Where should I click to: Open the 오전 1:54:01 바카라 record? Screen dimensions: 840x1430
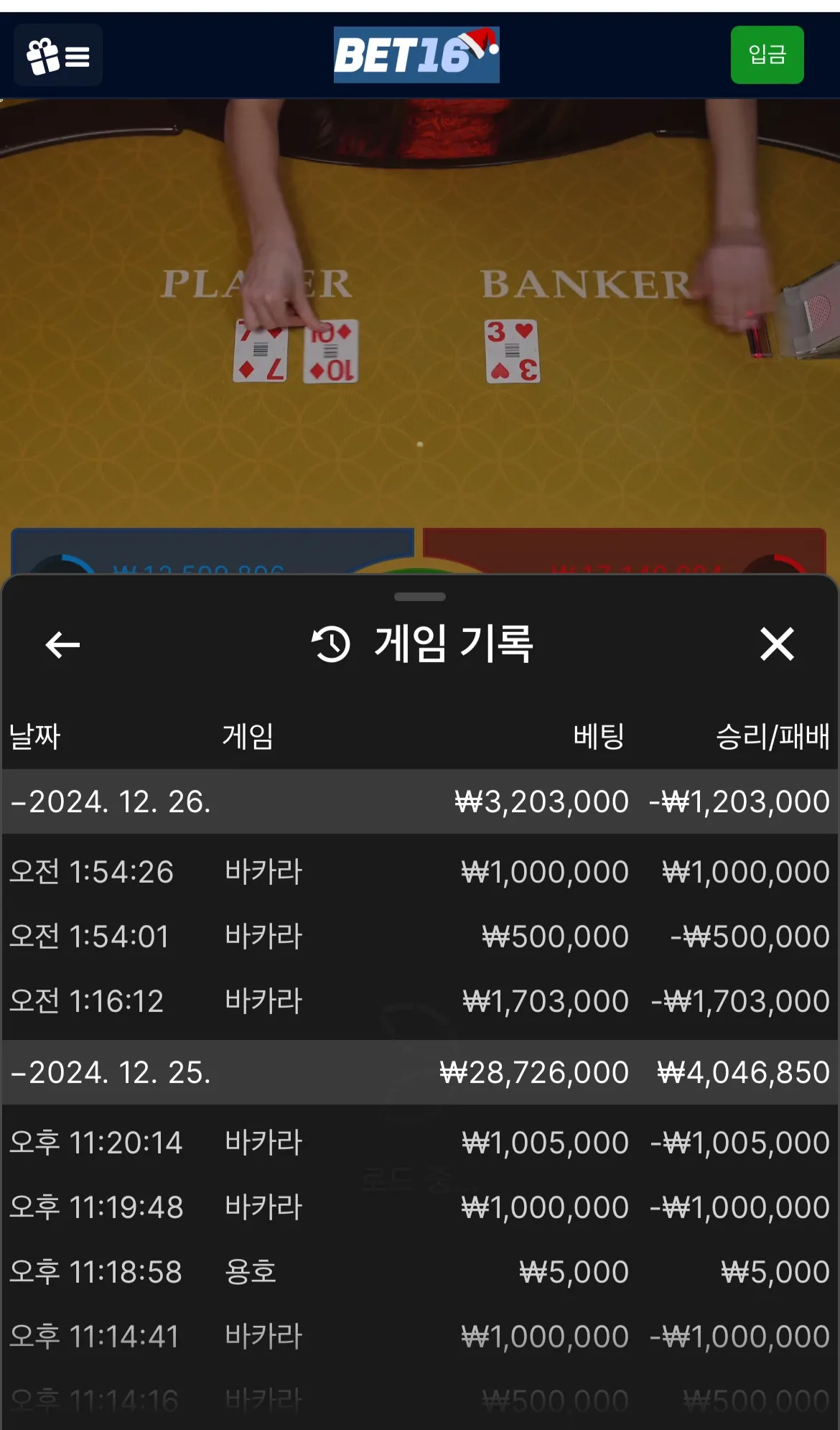[x=420, y=937]
